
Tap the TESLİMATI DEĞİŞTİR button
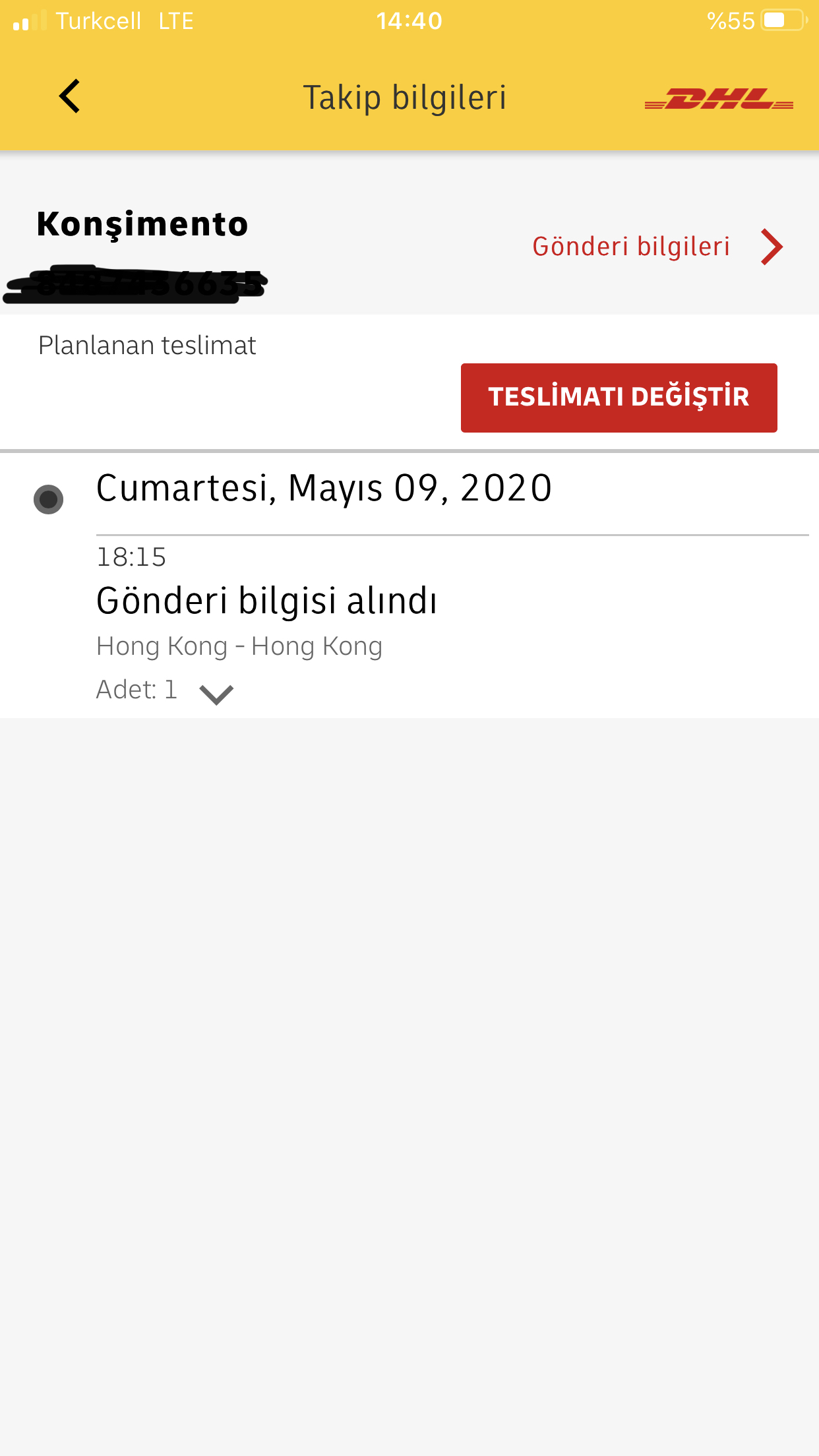(x=619, y=398)
